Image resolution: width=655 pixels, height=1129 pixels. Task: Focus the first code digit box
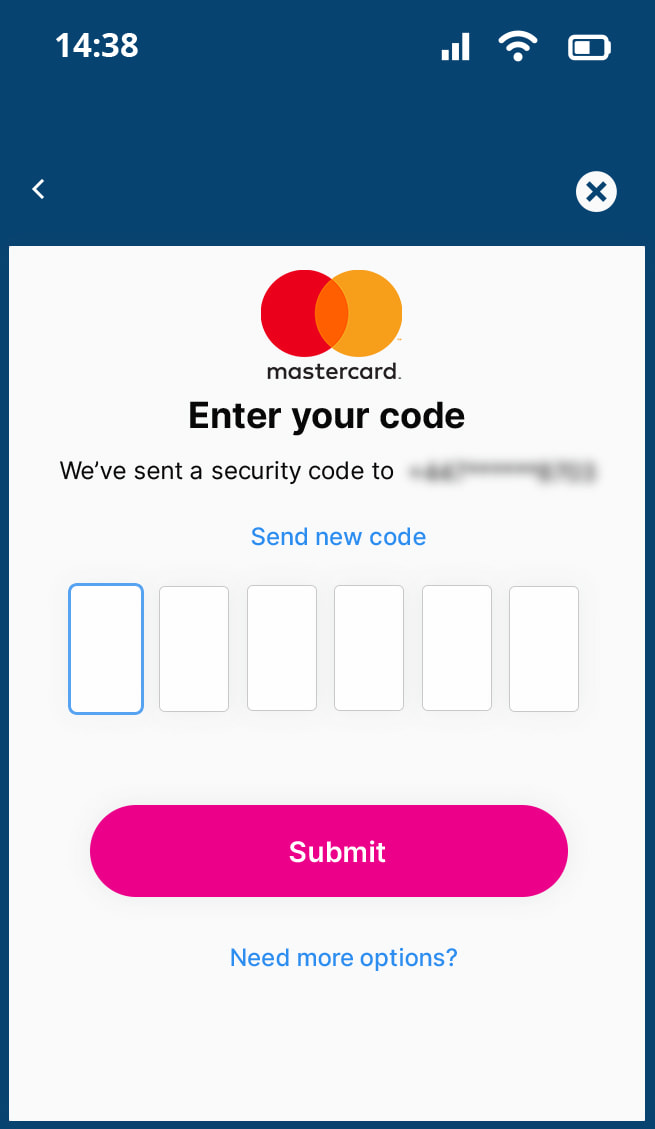(x=106, y=649)
